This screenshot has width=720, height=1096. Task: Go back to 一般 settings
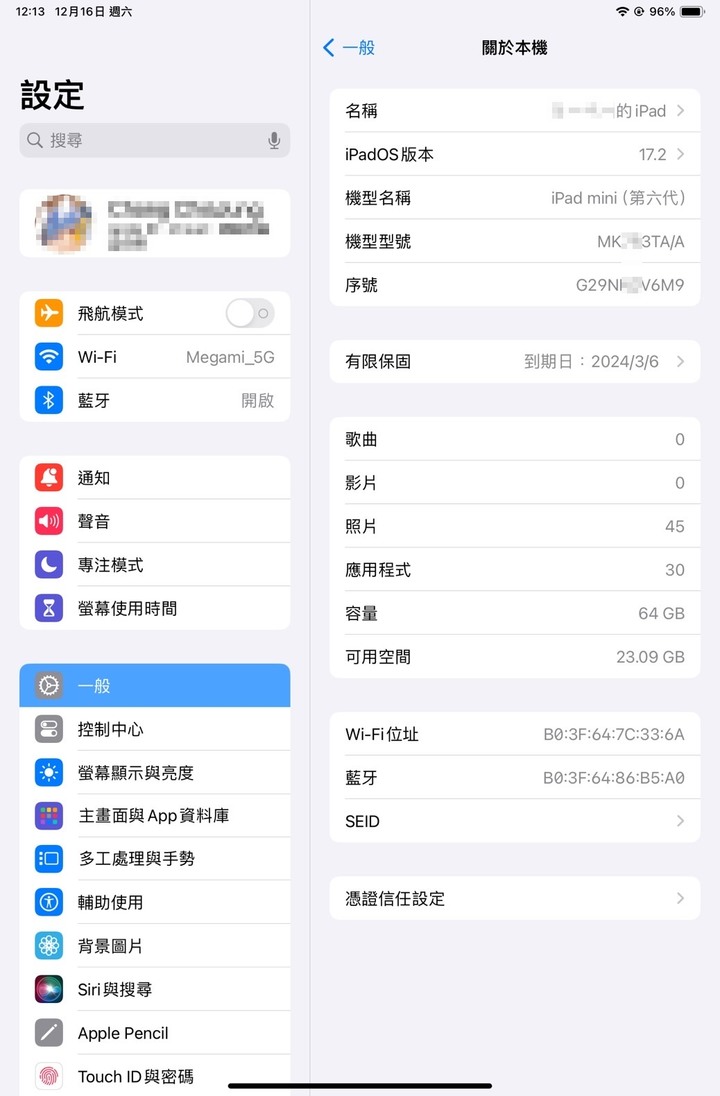[349, 48]
